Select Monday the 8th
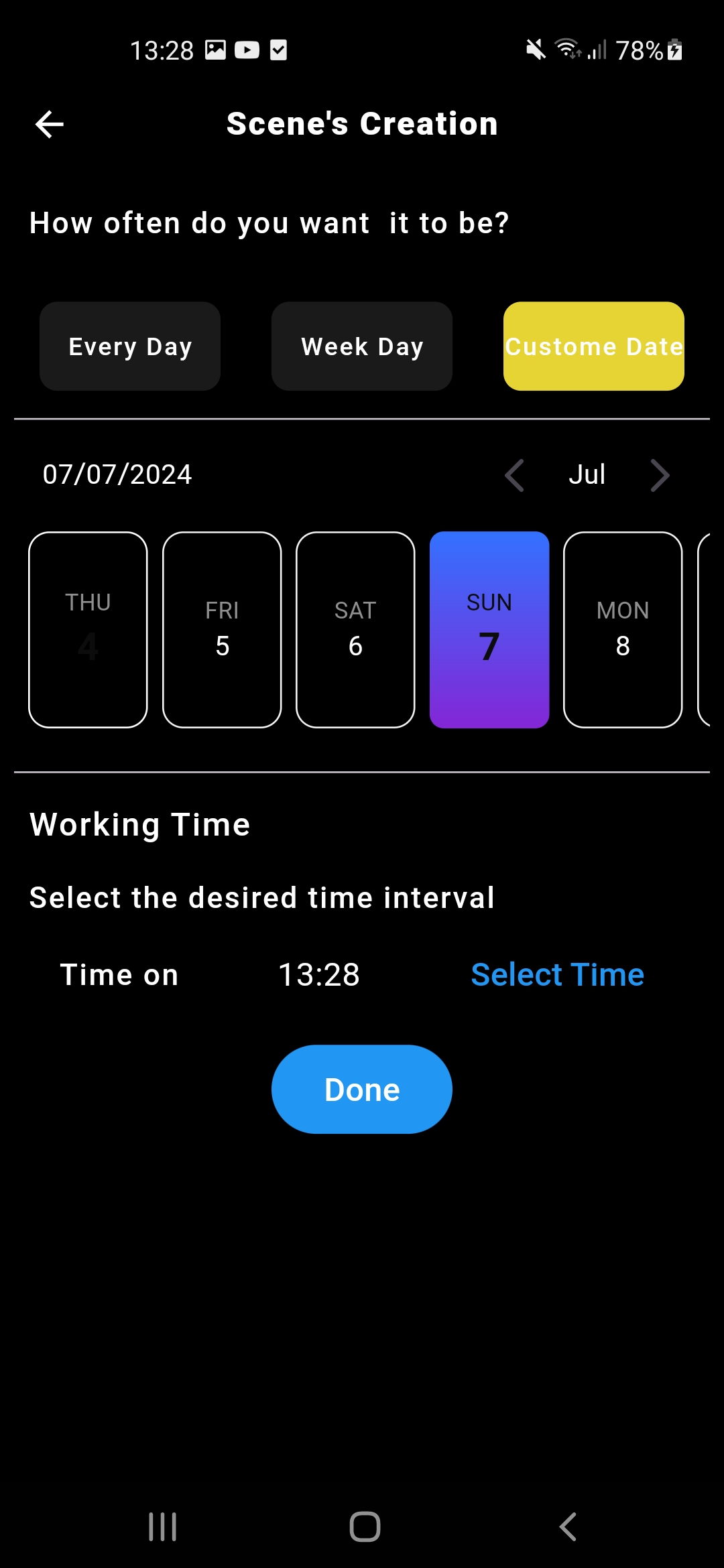This screenshot has height=1568, width=724. (622, 629)
